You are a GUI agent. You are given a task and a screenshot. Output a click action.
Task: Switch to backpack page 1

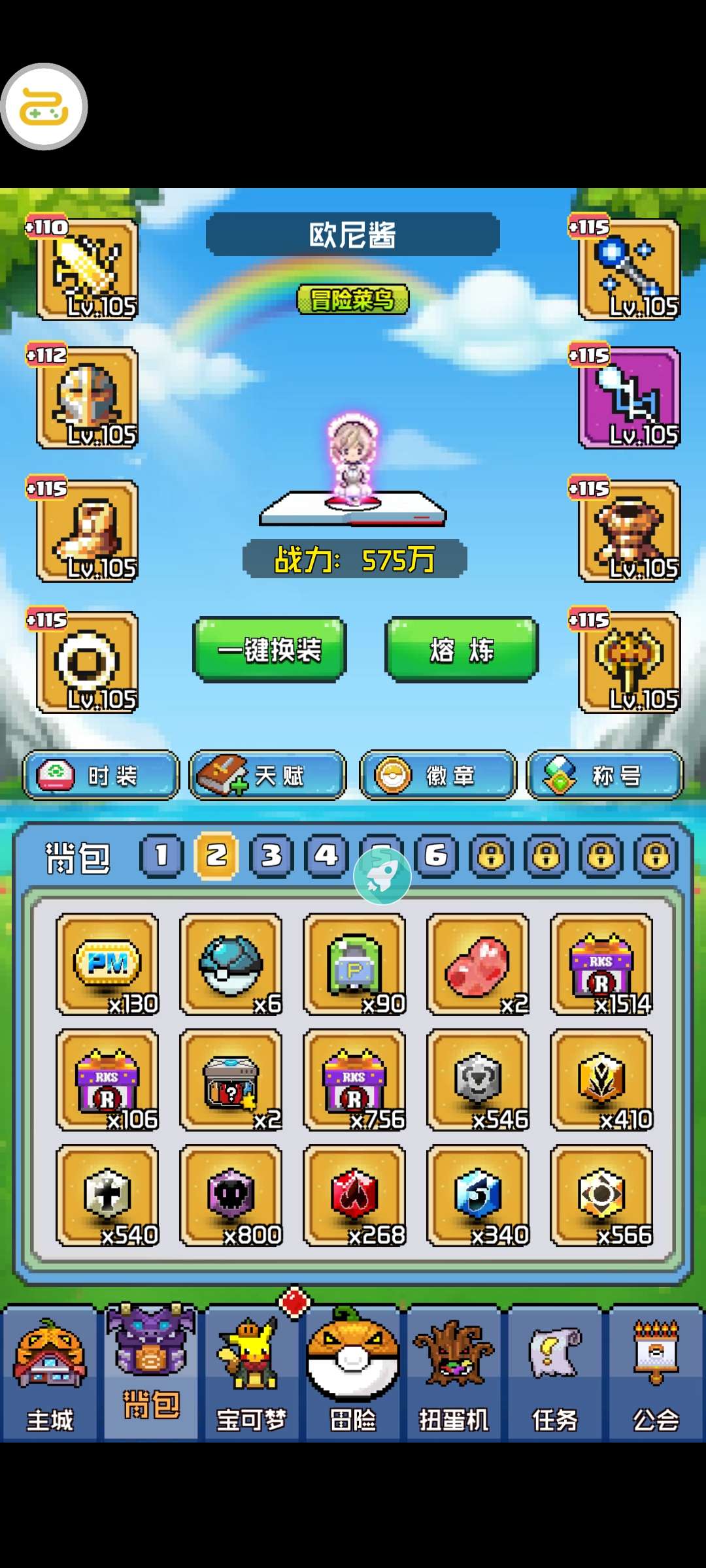162,855
